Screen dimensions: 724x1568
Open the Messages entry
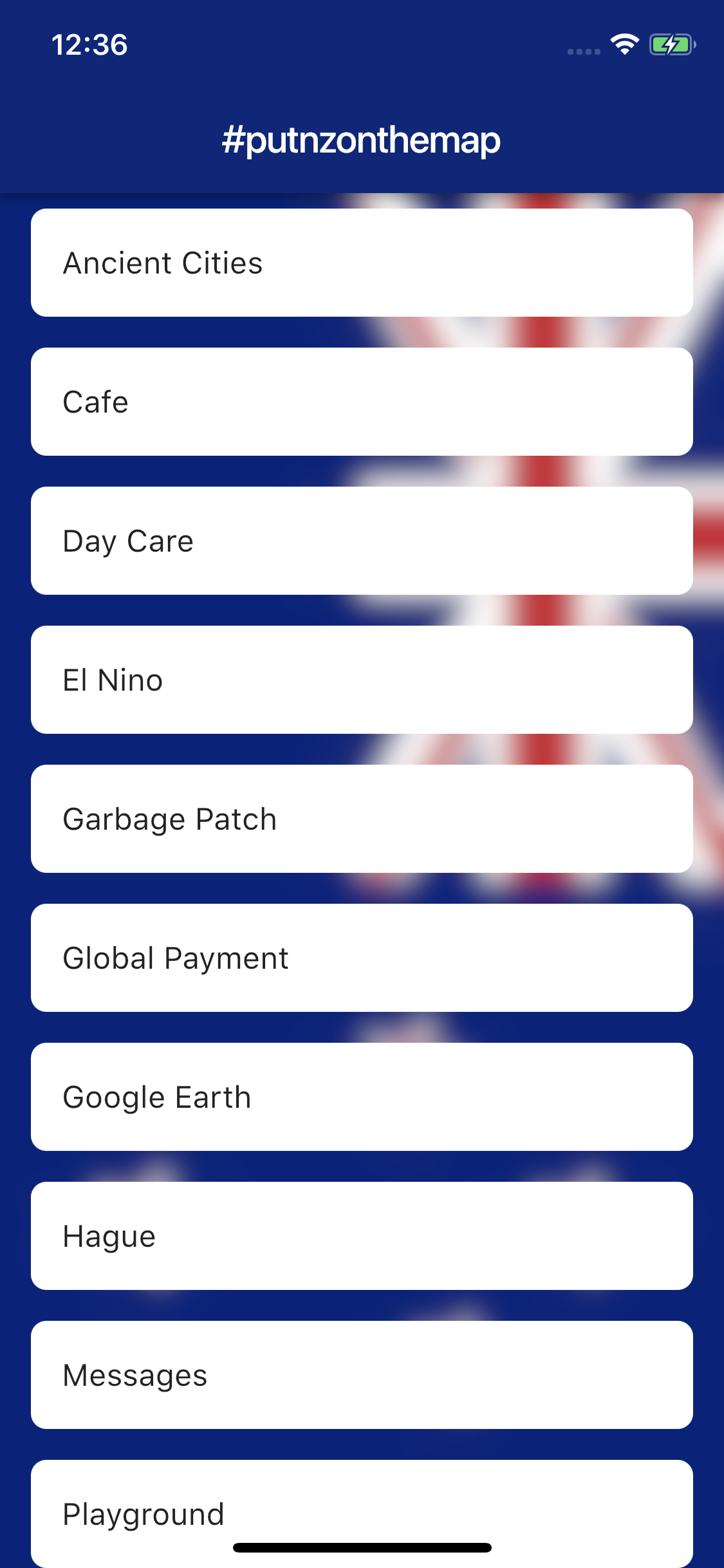(x=362, y=1375)
